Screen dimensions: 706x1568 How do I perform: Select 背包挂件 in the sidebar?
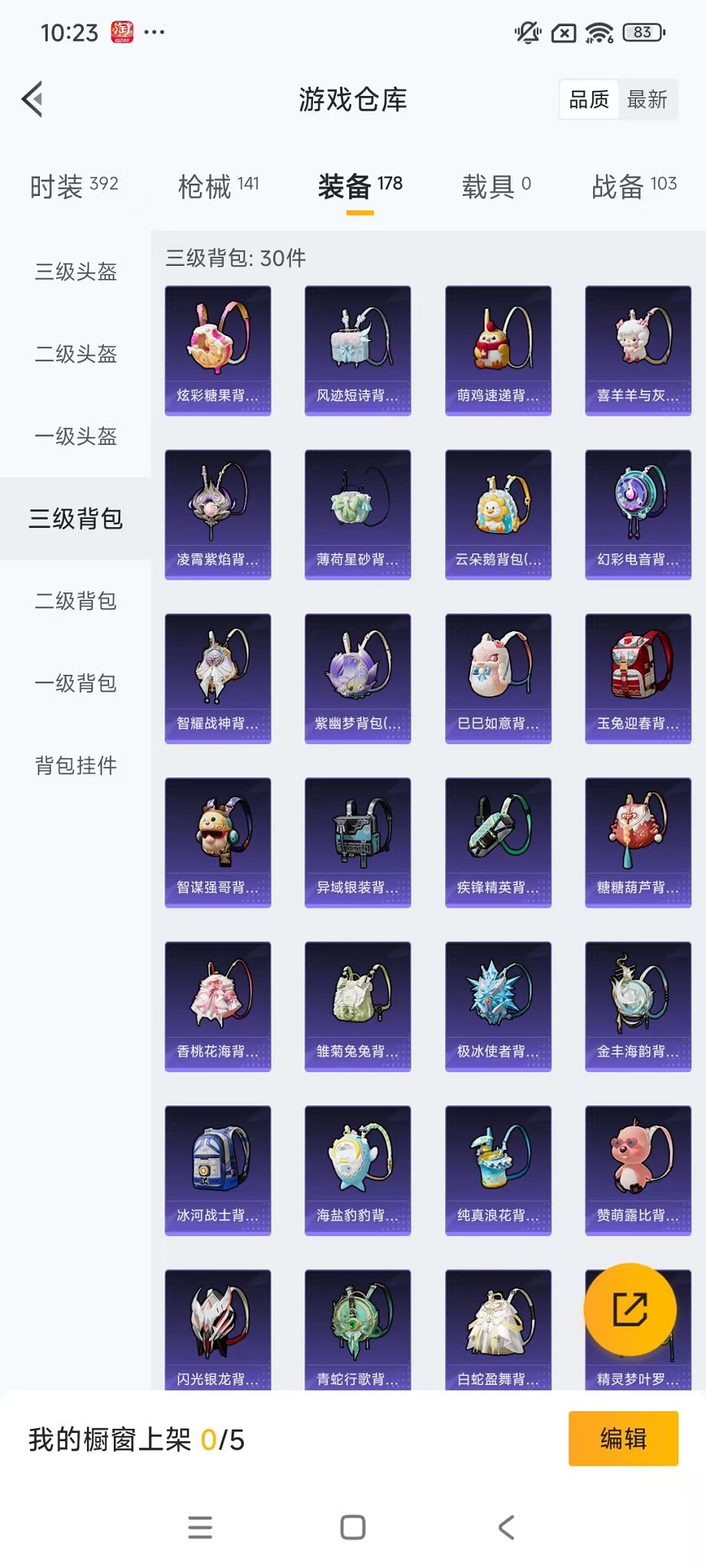click(75, 766)
